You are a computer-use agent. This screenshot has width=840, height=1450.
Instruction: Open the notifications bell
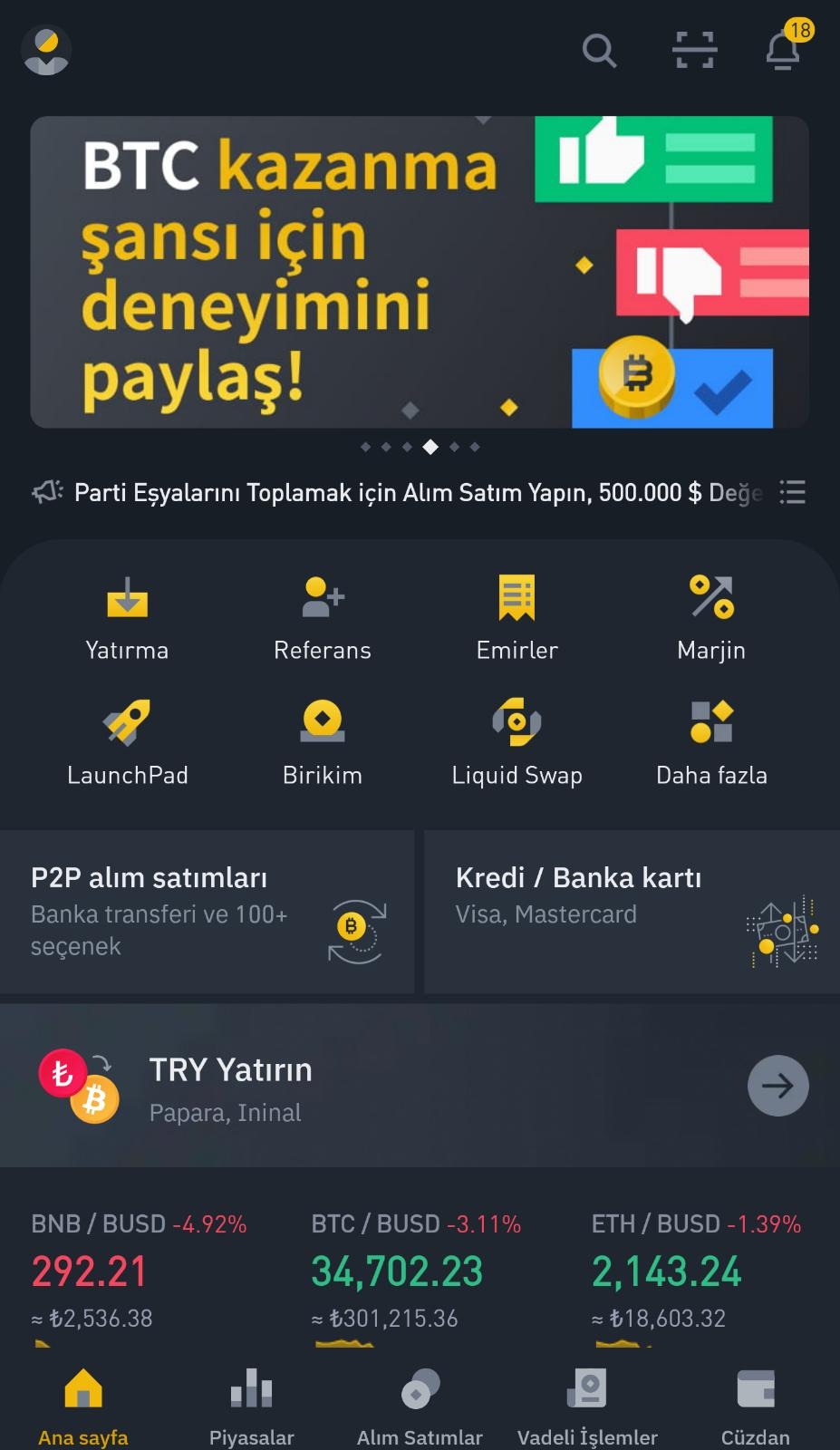[x=784, y=50]
